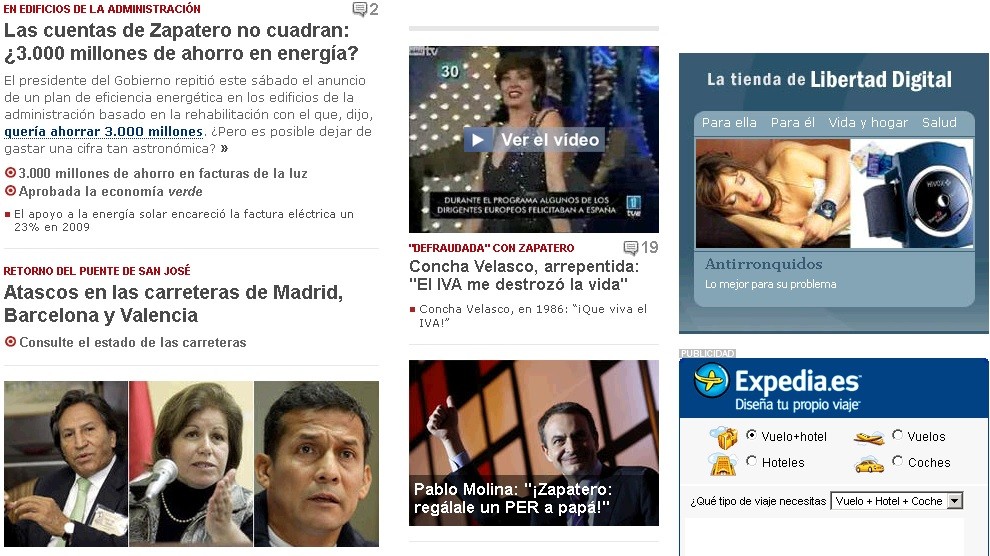The height and width of the screenshot is (556, 990).
Task: Open the 'Salud' store tab
Action: click(939, 123)
